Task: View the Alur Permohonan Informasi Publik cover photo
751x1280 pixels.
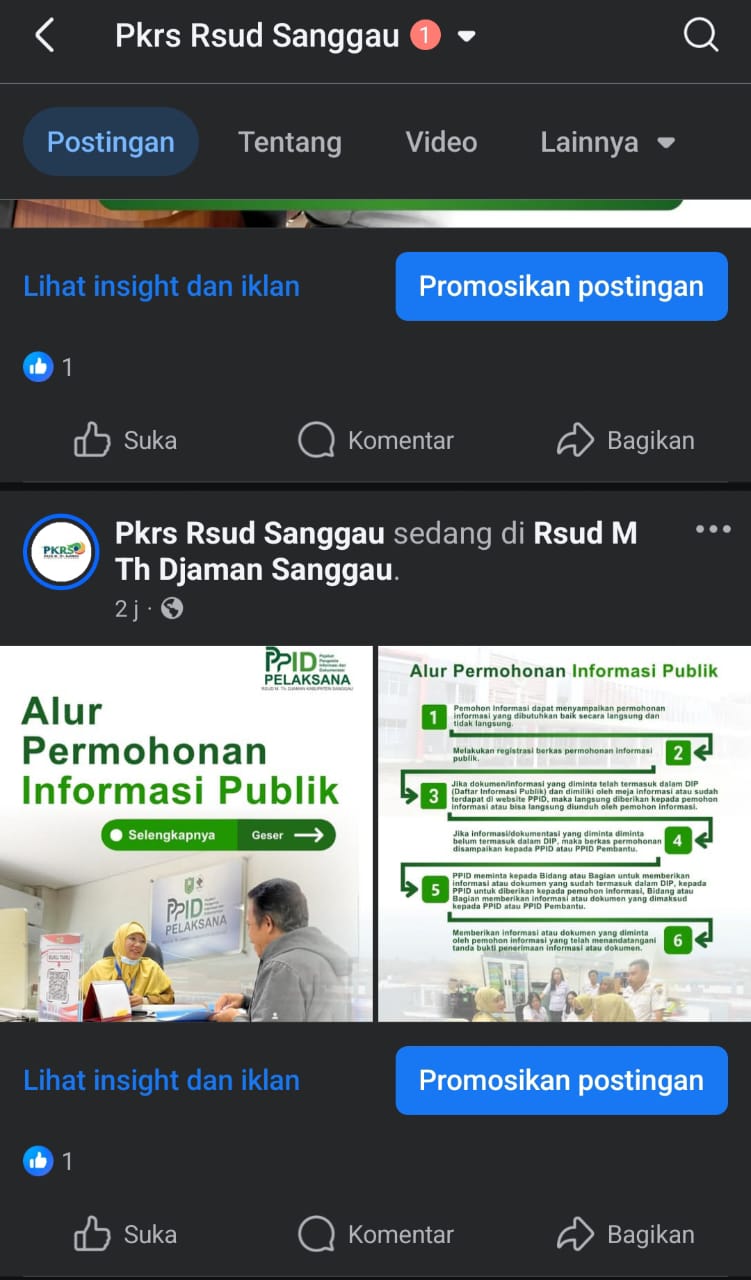Action: click(186, 833)
